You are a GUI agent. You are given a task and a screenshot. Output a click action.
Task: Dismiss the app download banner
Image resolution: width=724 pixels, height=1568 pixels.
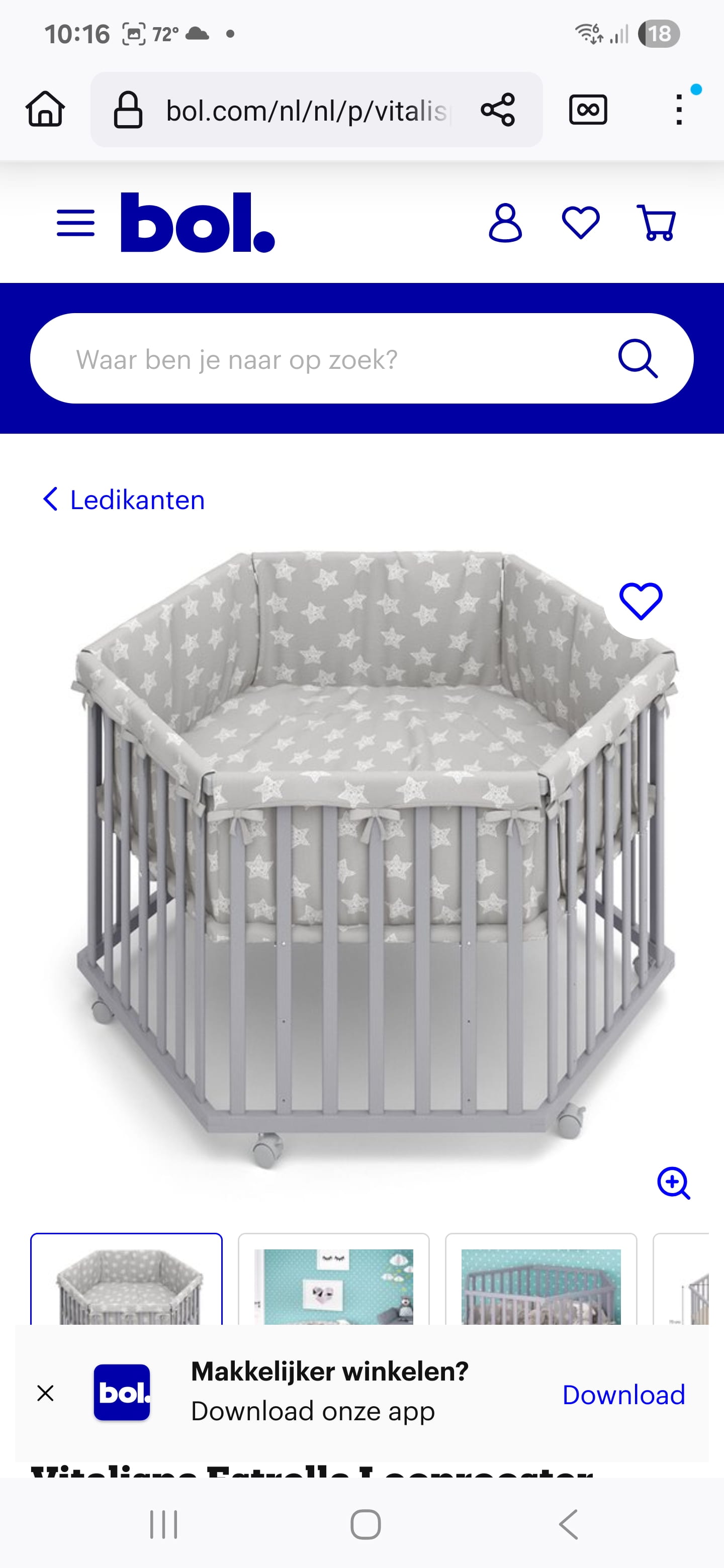click(46, 1393)
